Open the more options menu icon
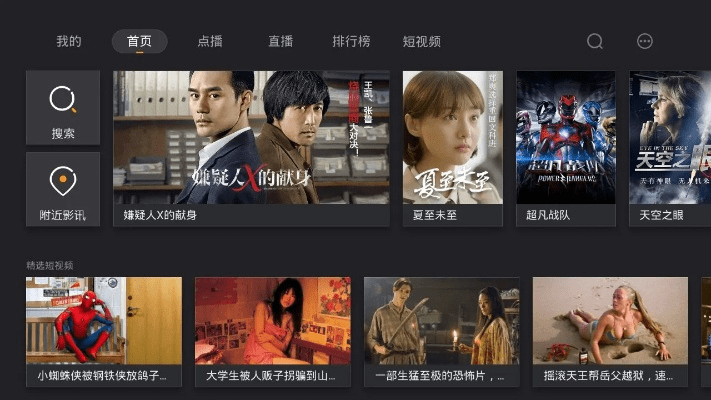Image resolution: width=711 pixels, height=400 pixels. (645, 41)
